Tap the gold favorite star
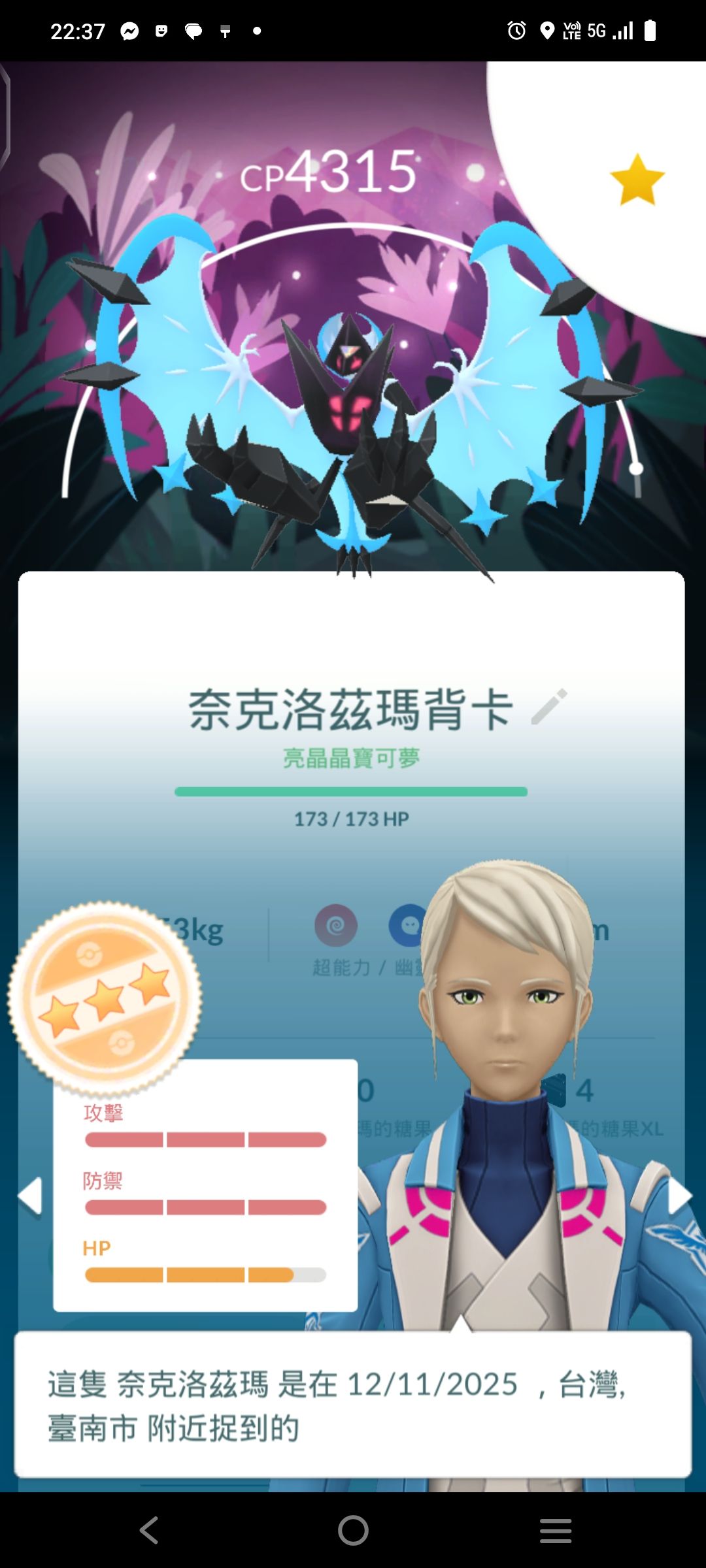Image resolution: width=706 pixels, height=1568 pixels. 637,180
